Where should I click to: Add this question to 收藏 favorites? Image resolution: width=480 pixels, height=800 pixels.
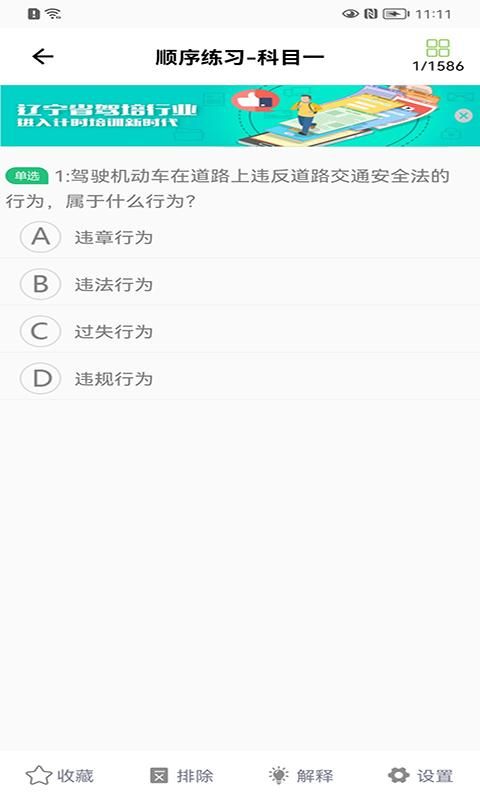[60, 776]
